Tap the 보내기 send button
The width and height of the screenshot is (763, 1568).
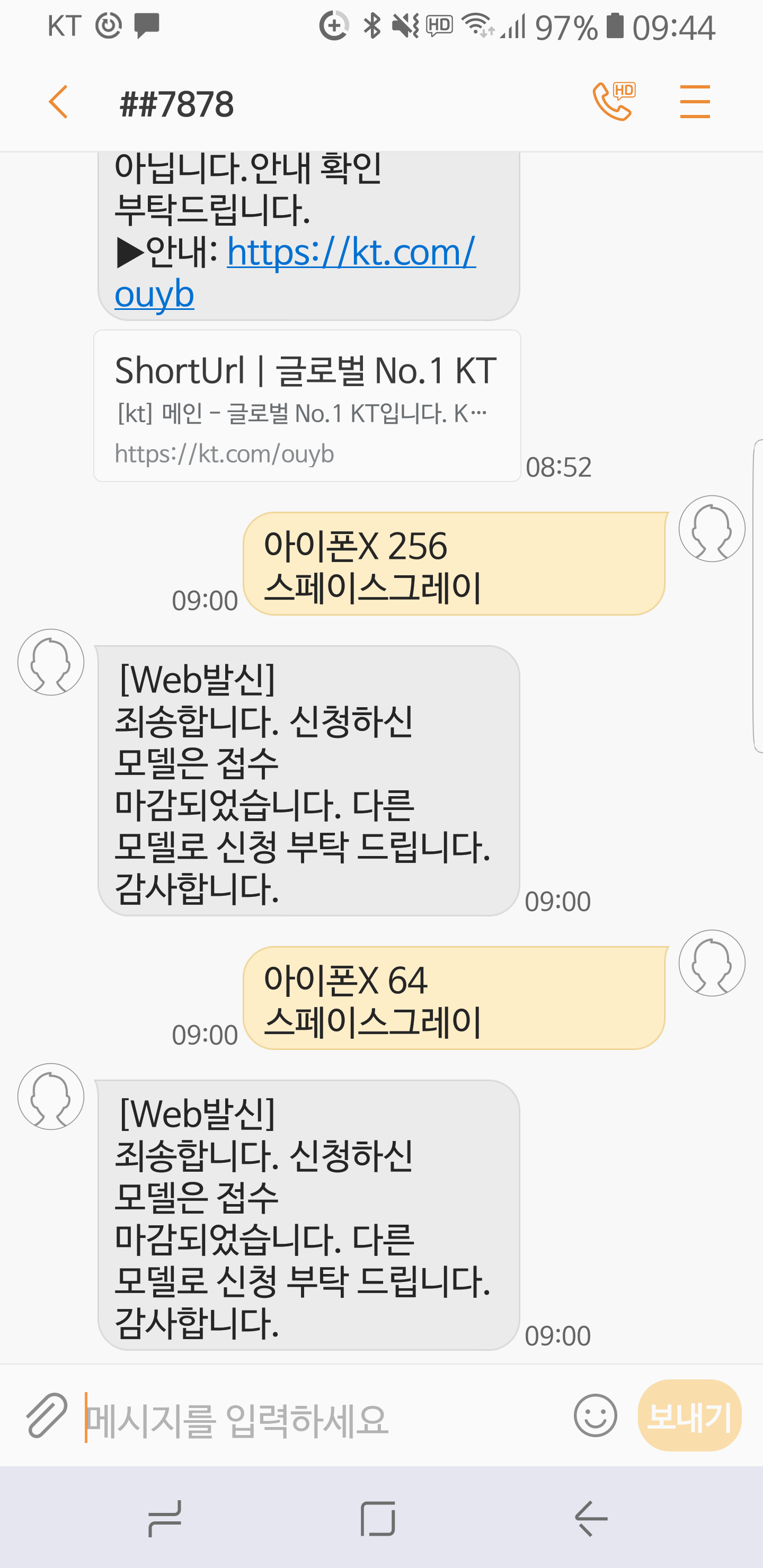[689, 1416]
